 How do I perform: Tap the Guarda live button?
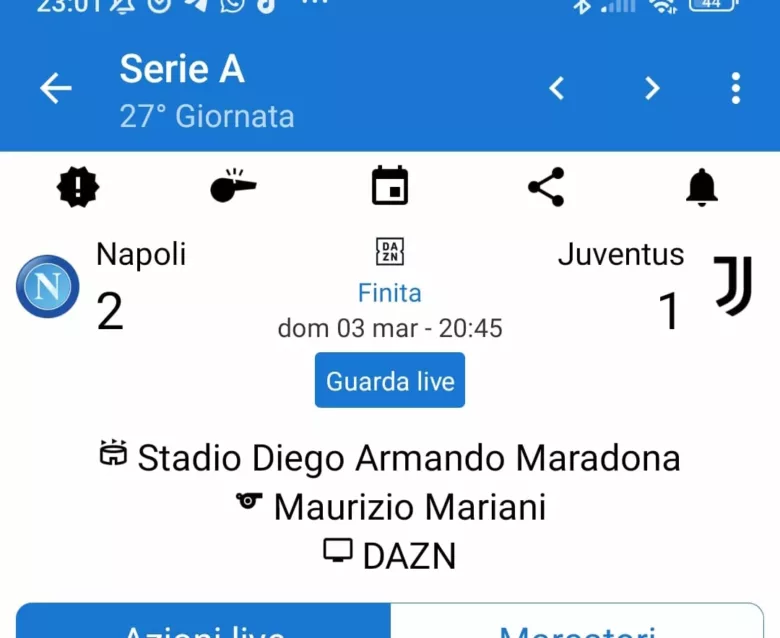(x=390, y=380)
